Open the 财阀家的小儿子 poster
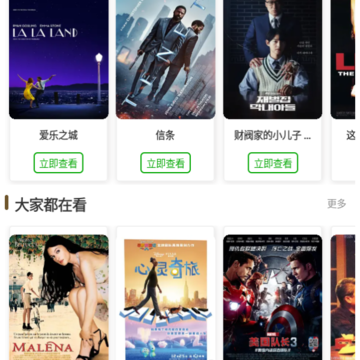Image resolution: width=360 pixels, height=360 pixels. (273, 59)
